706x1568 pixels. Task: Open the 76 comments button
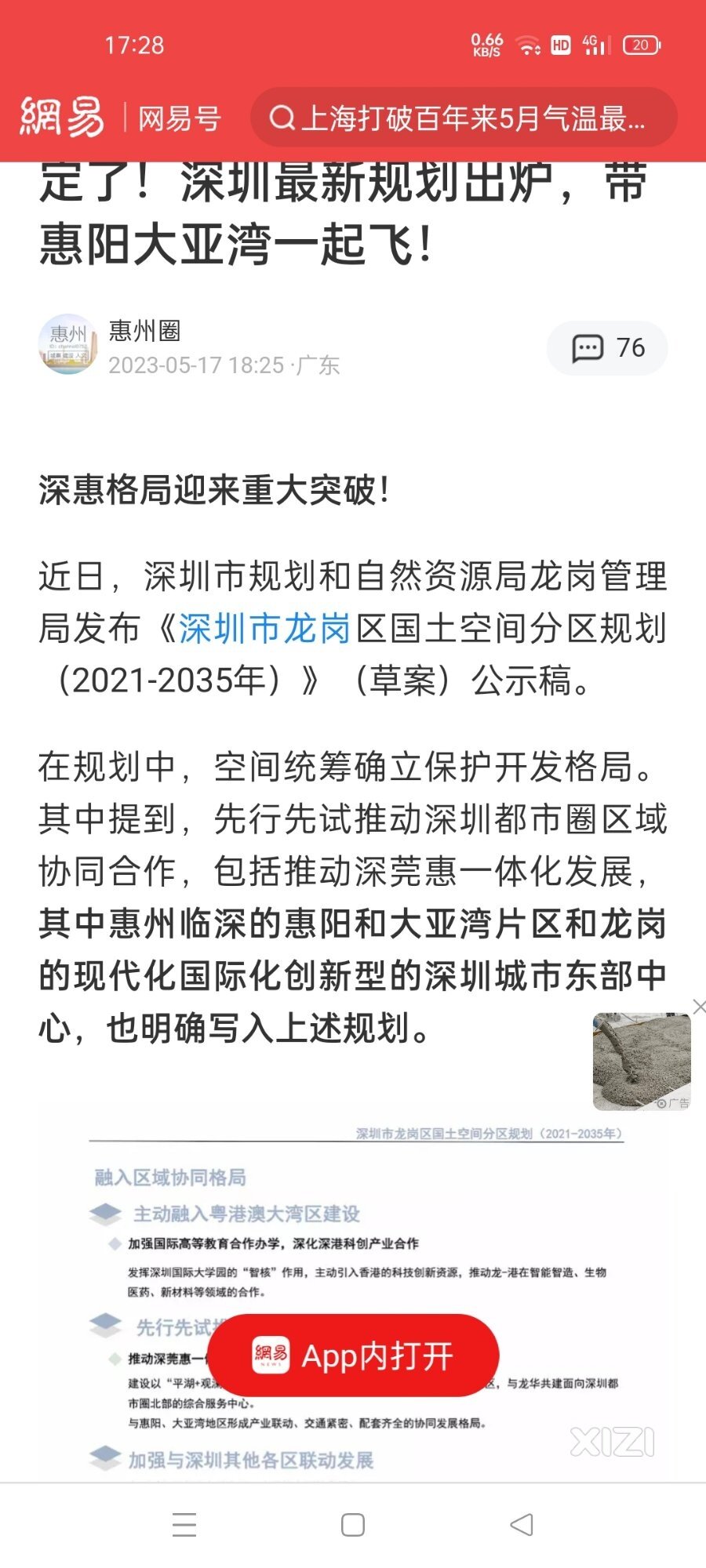607,347
